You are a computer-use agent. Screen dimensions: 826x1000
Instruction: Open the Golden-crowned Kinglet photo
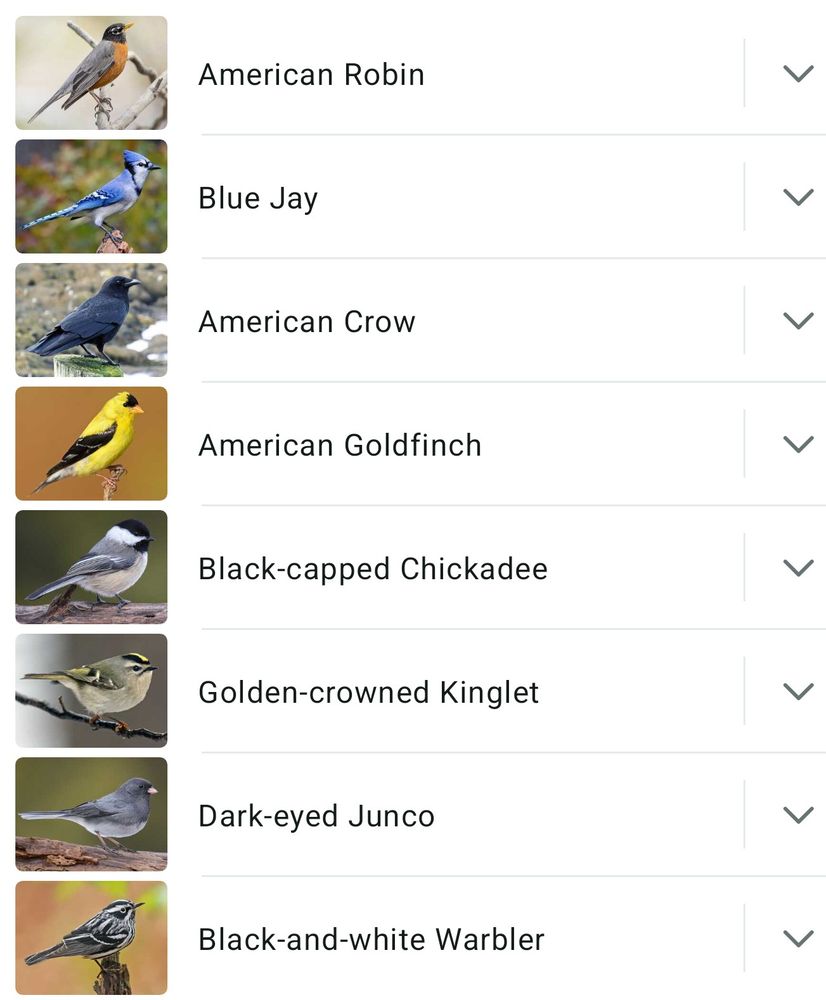coord(90,691)
